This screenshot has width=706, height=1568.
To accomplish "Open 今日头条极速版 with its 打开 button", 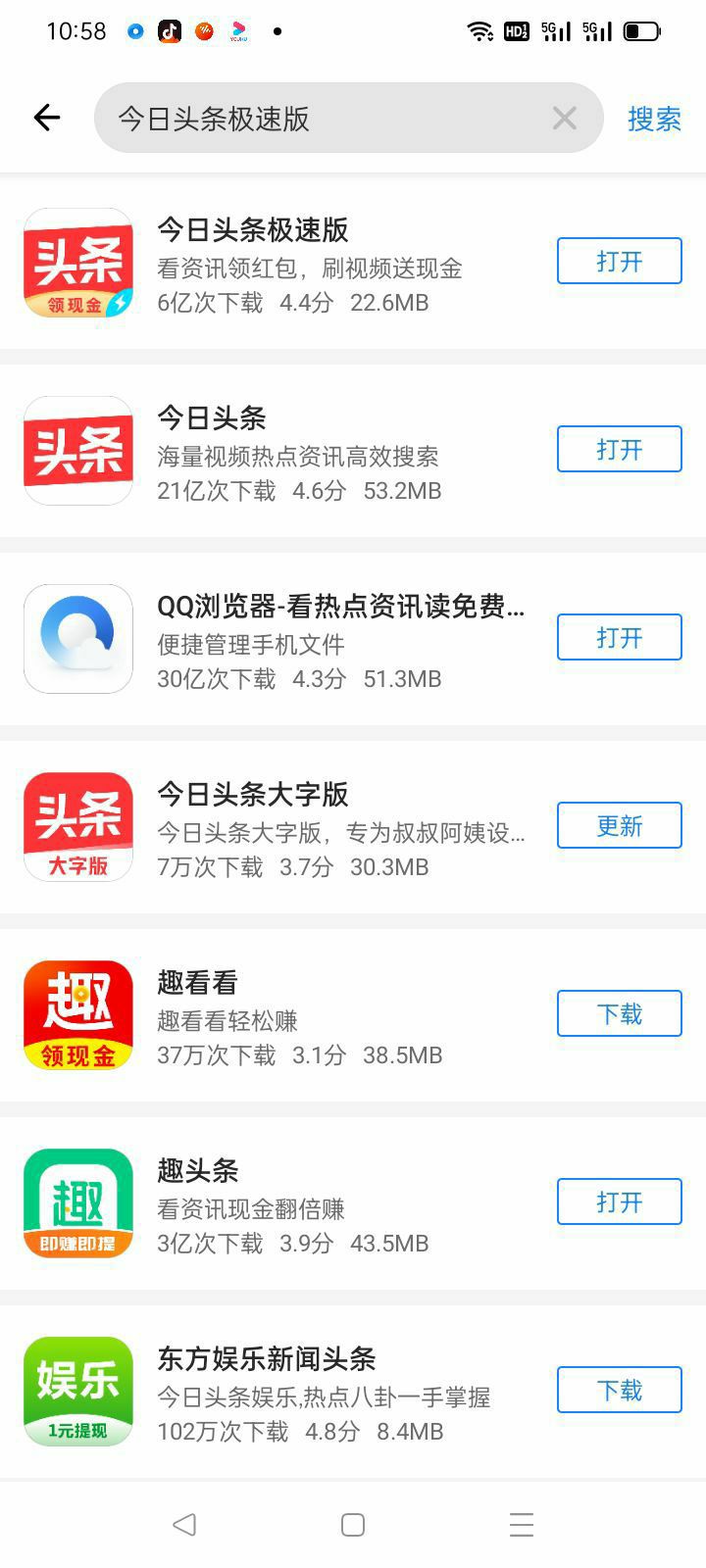I will click(x=620, y=261).
